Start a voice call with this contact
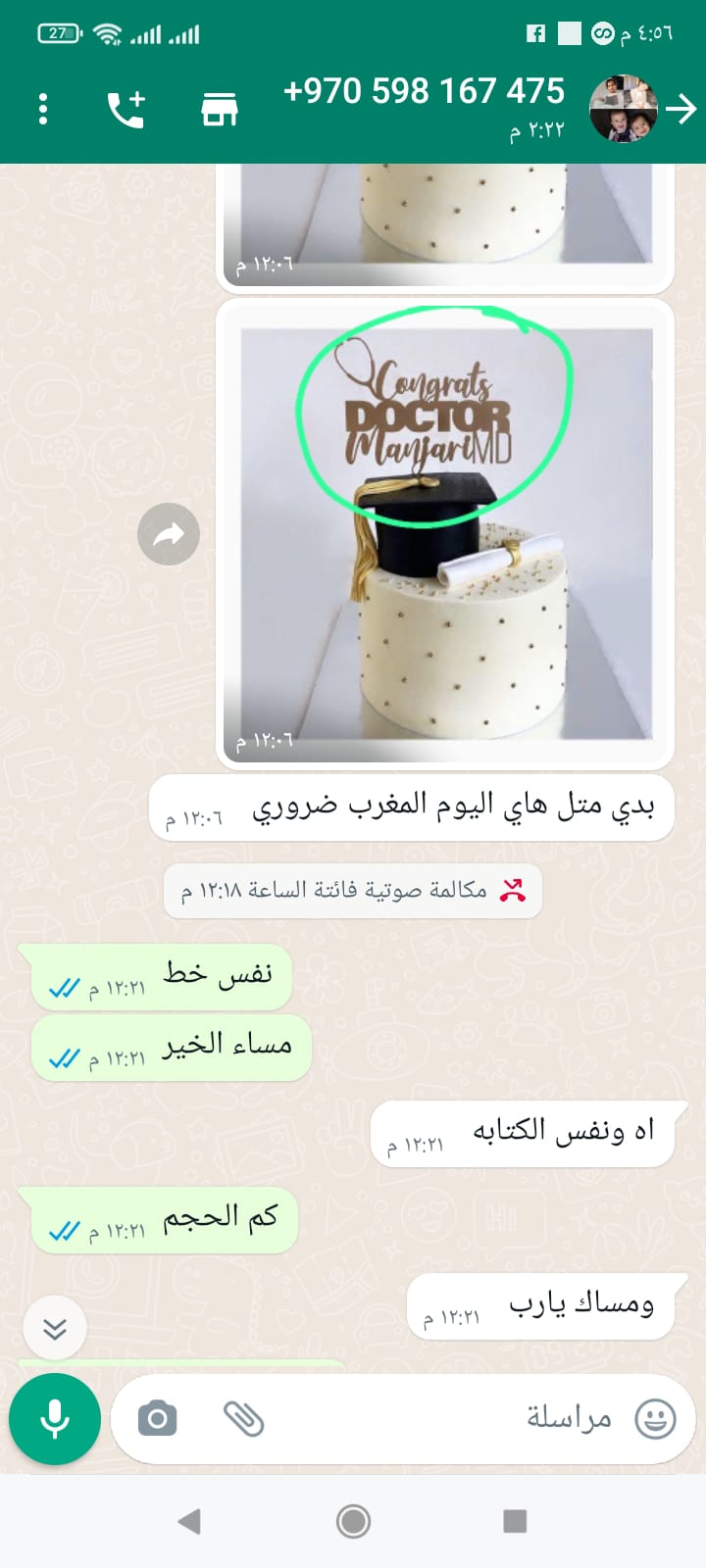Viewport: 706px width, 1568px height. pos(126,109)
